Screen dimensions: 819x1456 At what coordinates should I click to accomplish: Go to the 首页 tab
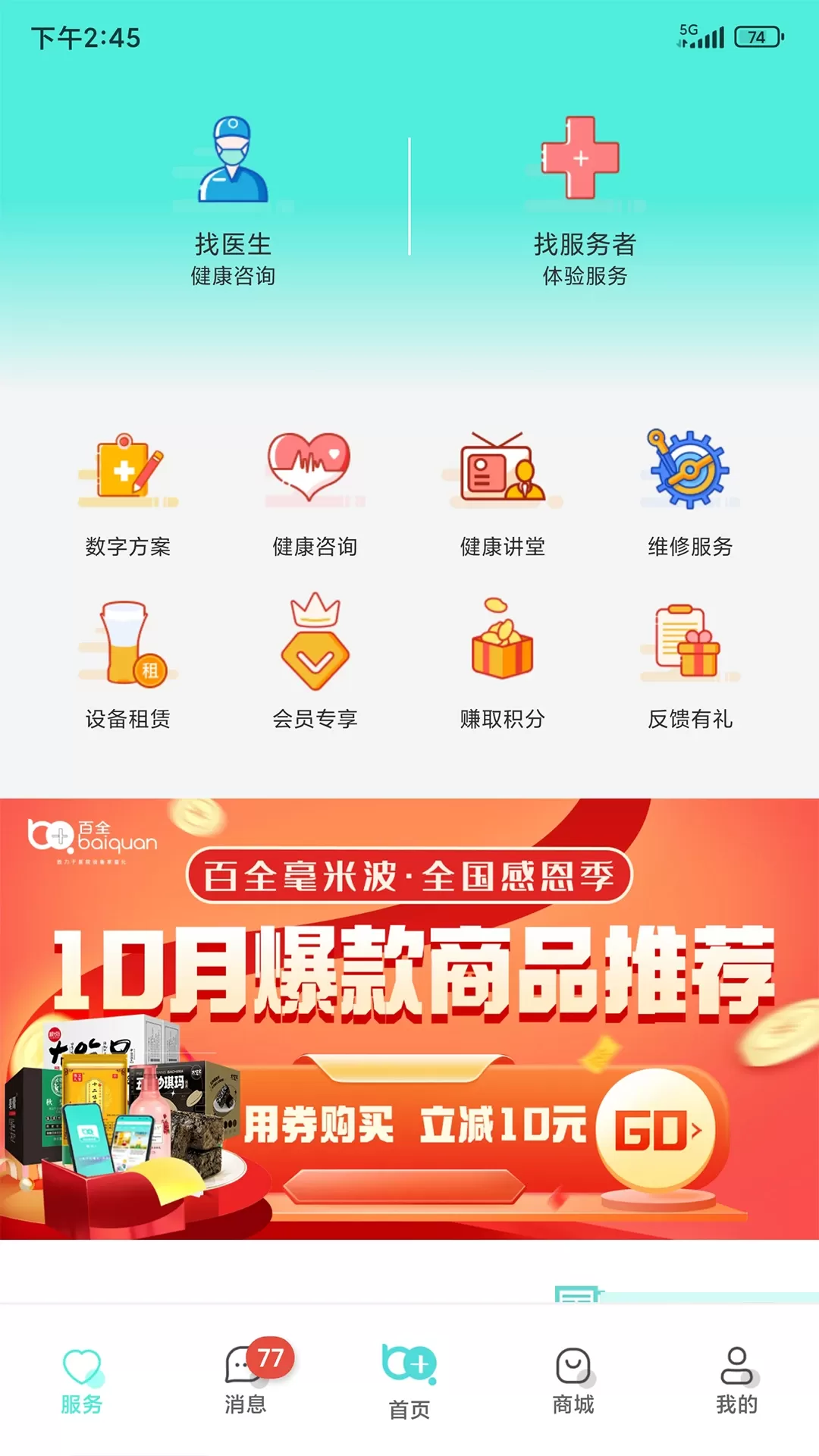tap(409, 1382)
